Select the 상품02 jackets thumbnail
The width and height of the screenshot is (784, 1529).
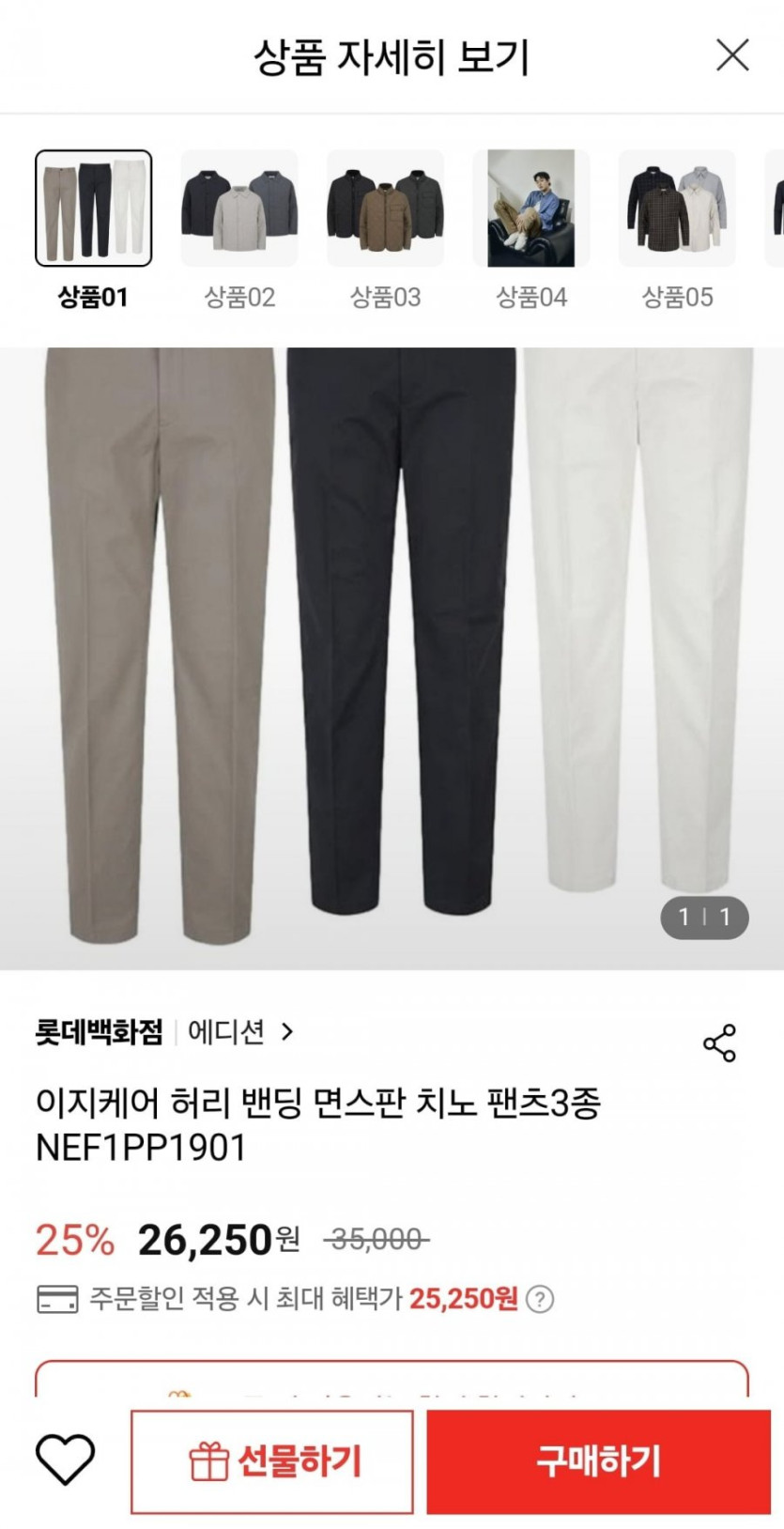click(239, 208)
